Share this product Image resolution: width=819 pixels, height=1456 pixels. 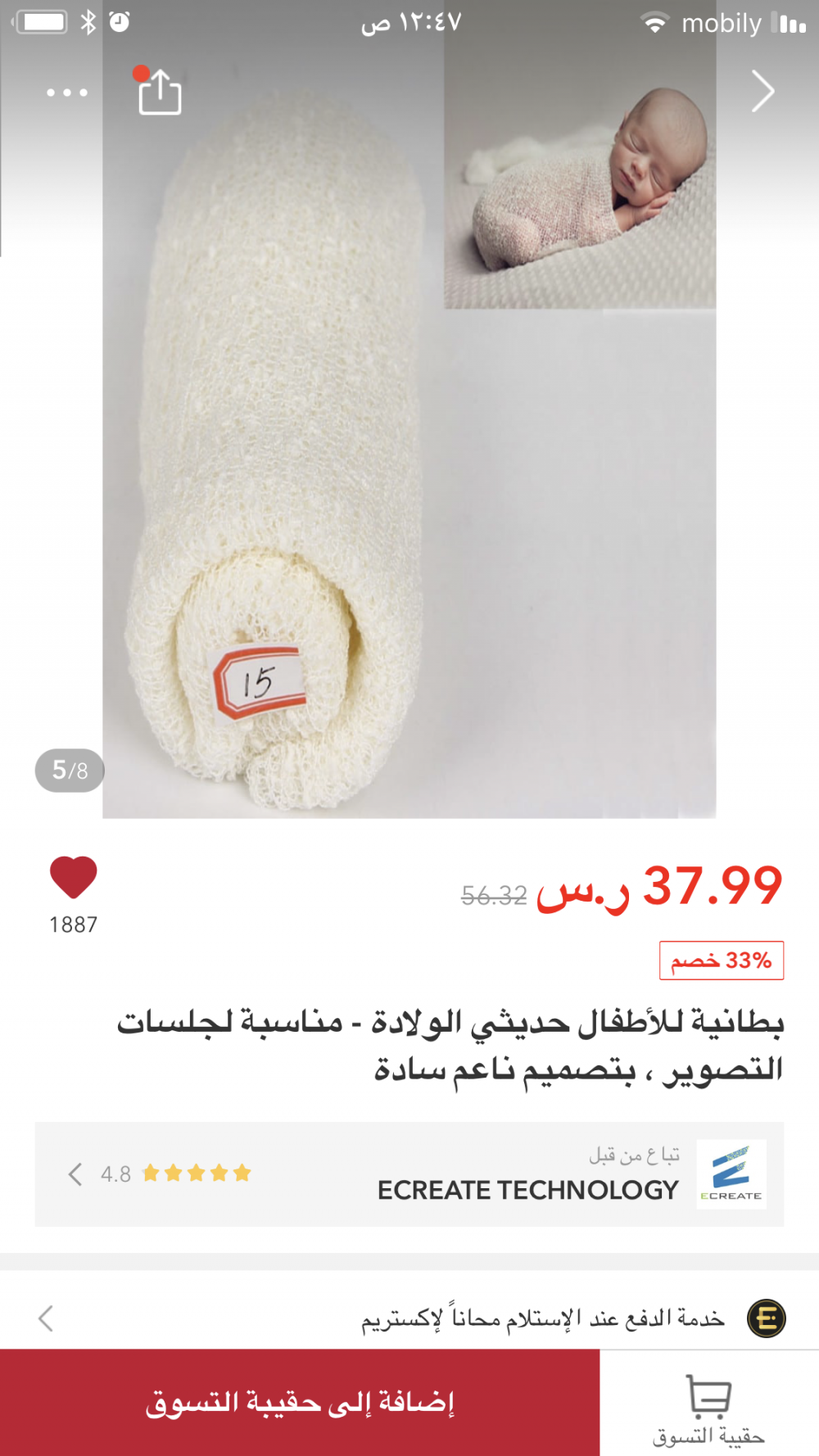pyautogui.click(x=160, y=93)
